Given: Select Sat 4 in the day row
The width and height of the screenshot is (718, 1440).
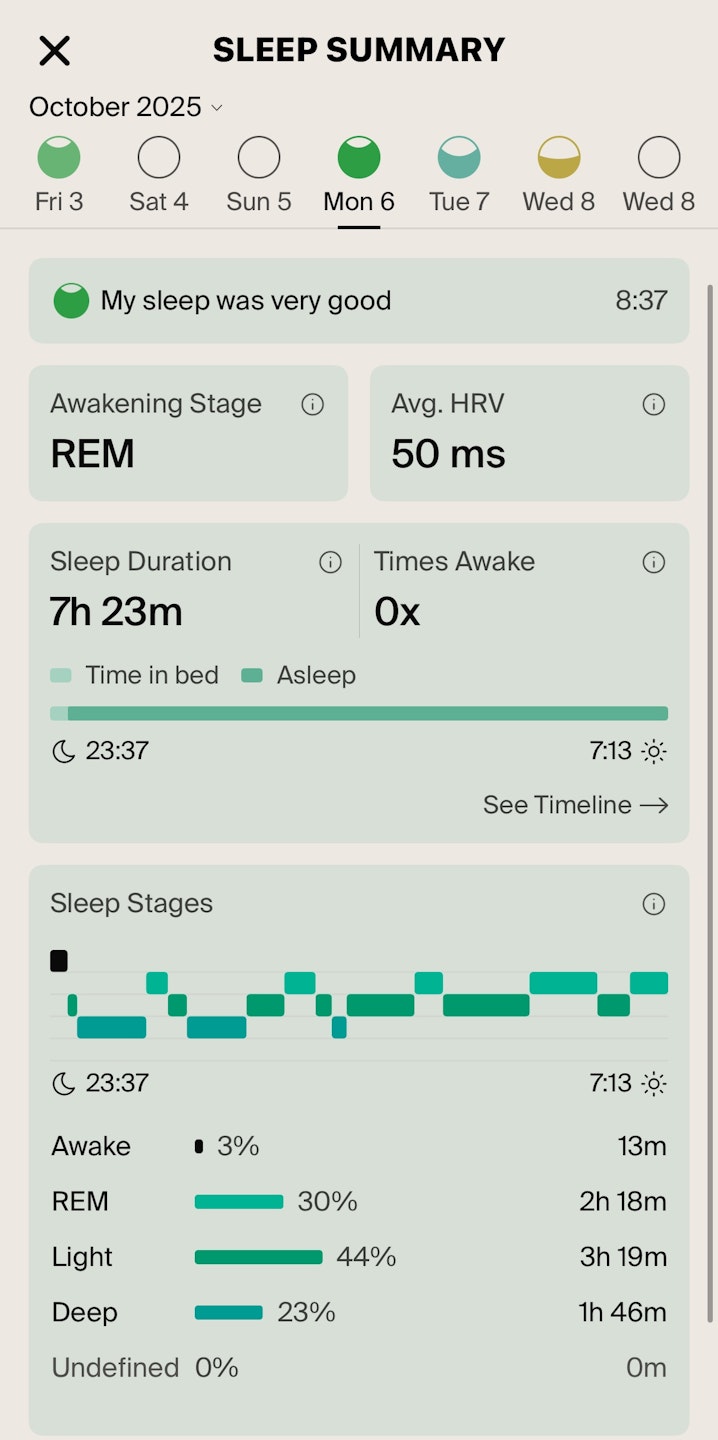Looking at the screenshot, I should [x=158, y=175].
